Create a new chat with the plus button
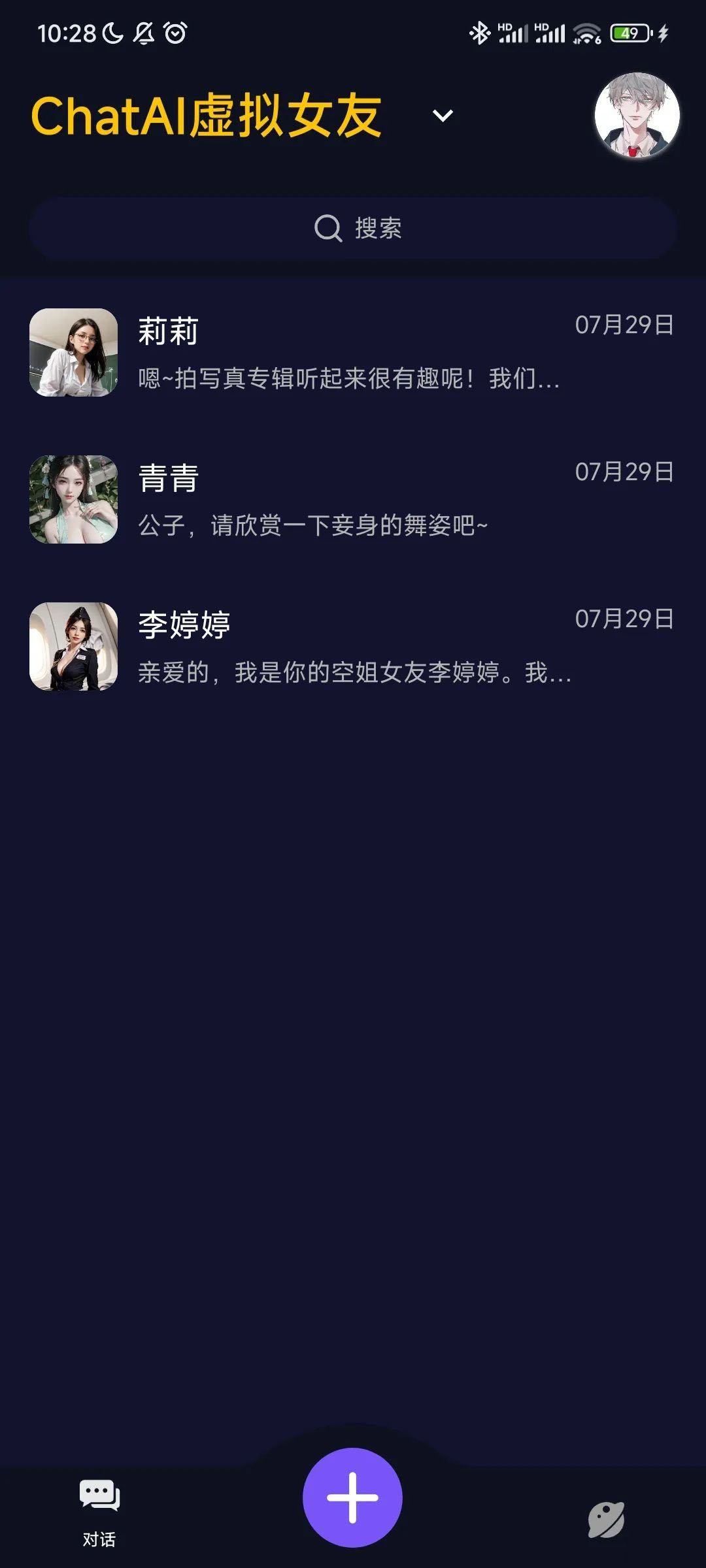The image size is (706, 1568). [352, 1497]
